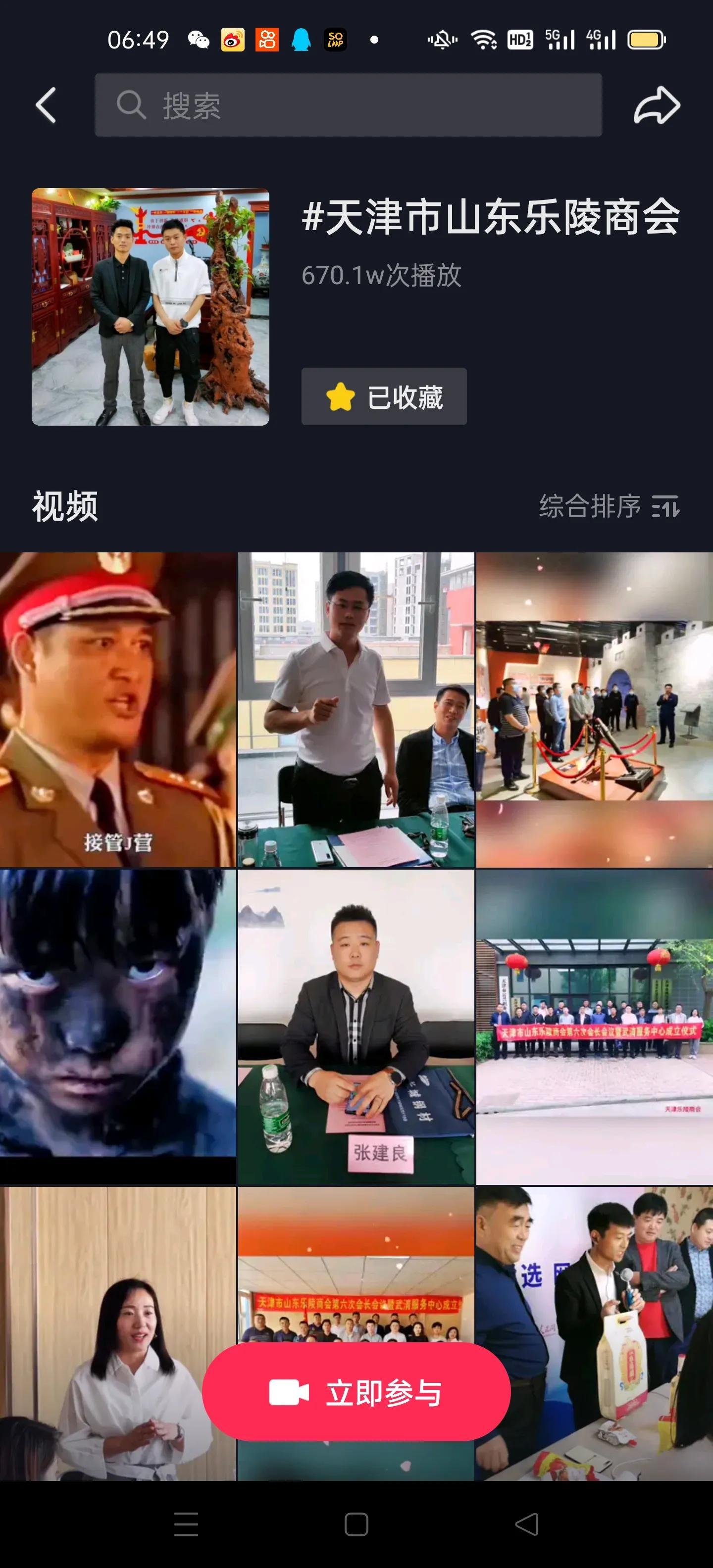This screenshot has width=713, height=1568.
Task: Go back using the top-left arrow
Action: click(46, 105)
